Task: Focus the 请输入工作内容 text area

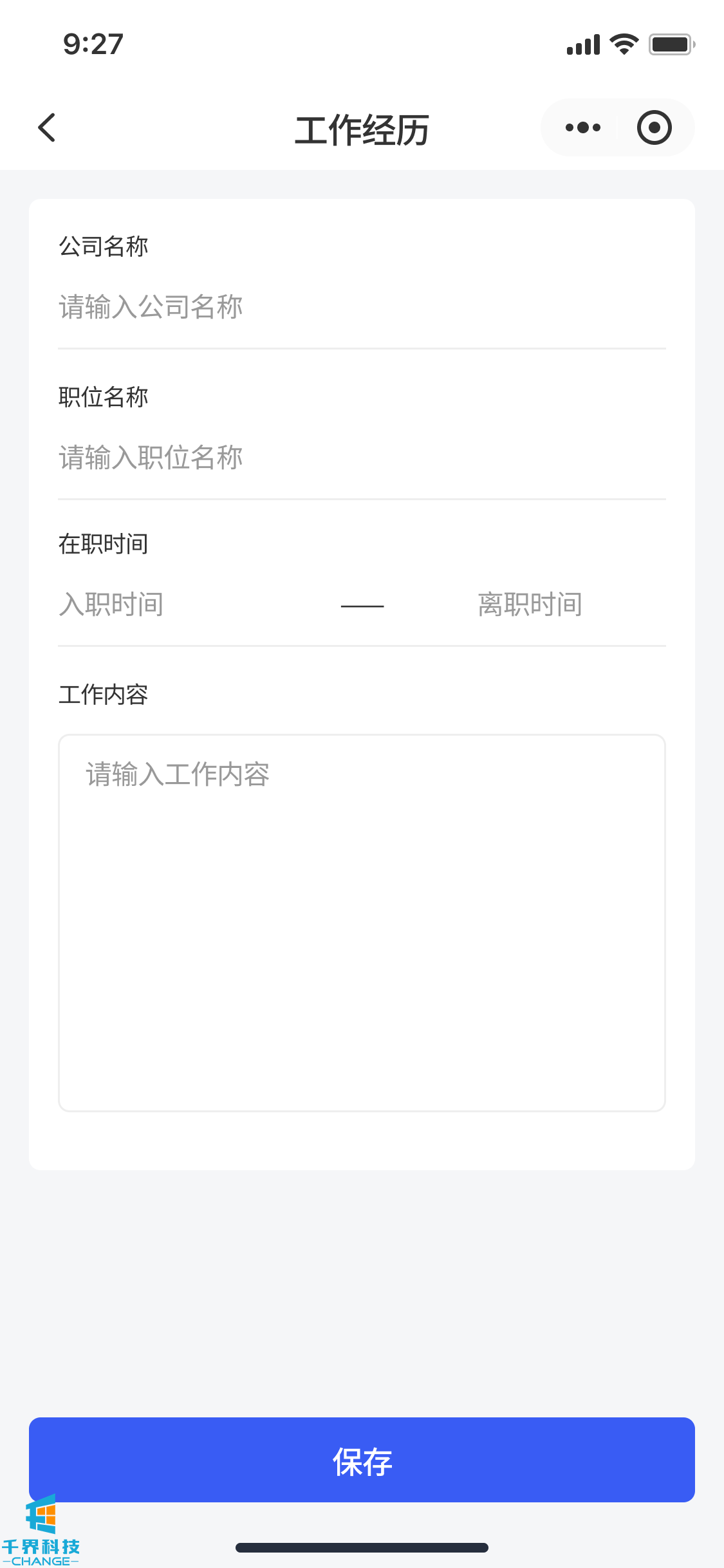Action: click(362, 922)
